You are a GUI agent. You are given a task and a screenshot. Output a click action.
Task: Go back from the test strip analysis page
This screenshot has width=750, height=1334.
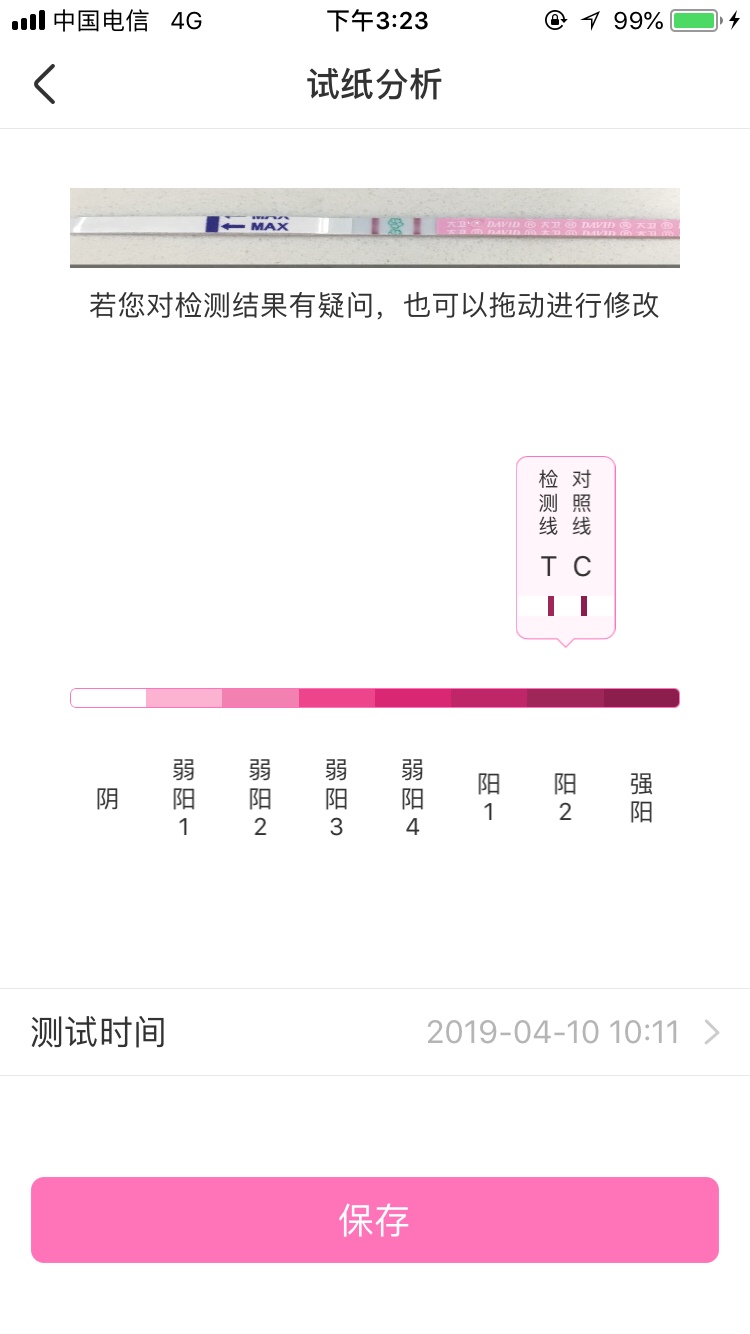click(x=45, y=85)
